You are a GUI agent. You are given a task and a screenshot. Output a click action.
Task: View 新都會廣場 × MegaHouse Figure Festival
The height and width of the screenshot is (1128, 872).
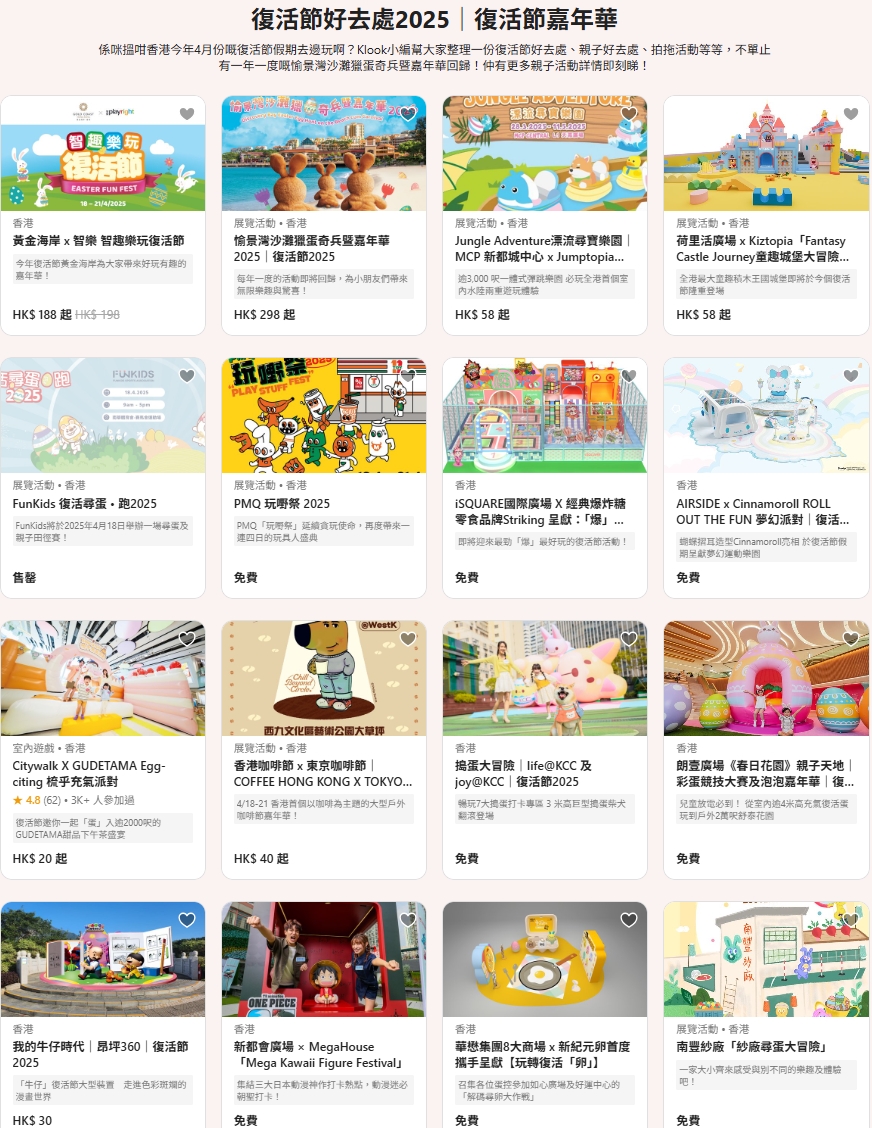point(324,1014)
